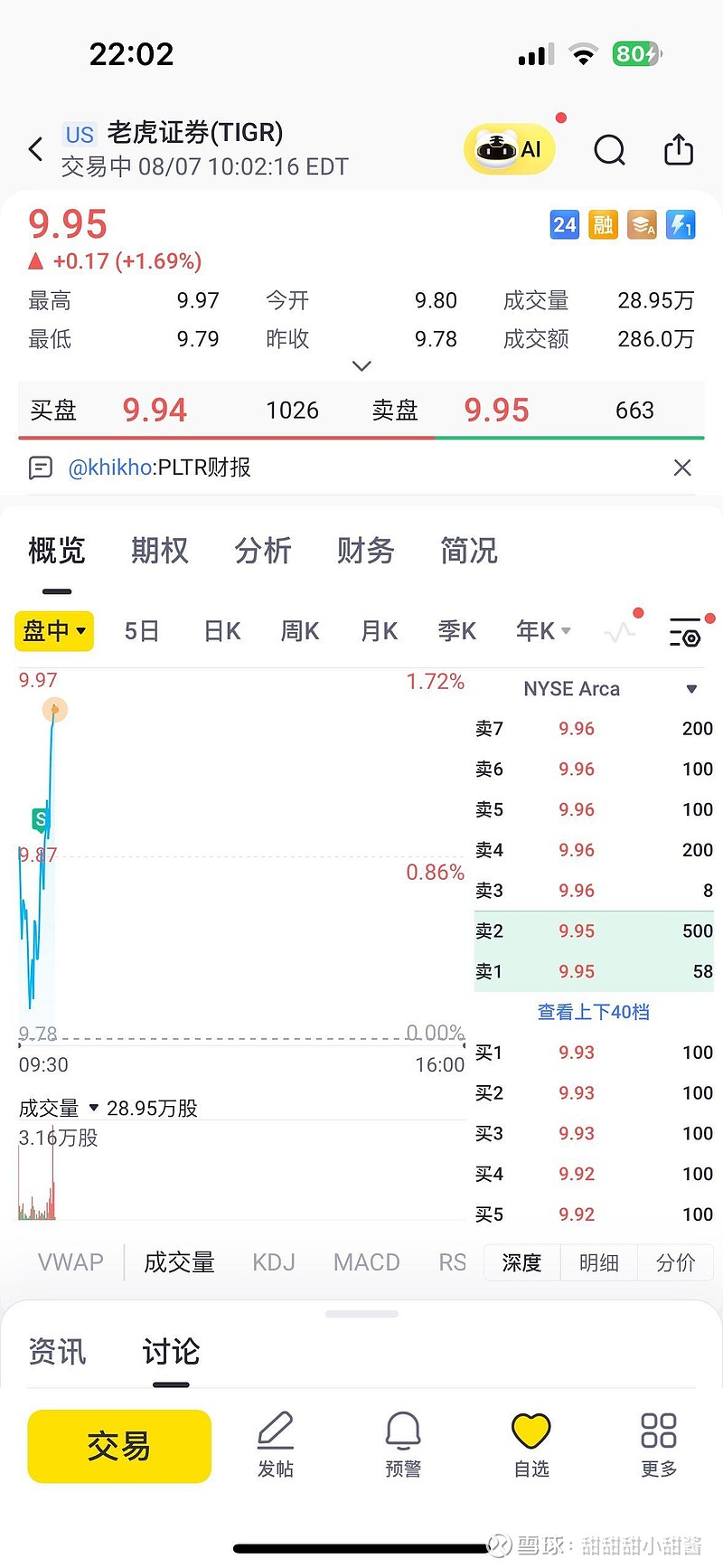This screenshot has width=723, height=1568.
Task: Tap the yellow 交易 button
Action: [x=119, y=1446]
